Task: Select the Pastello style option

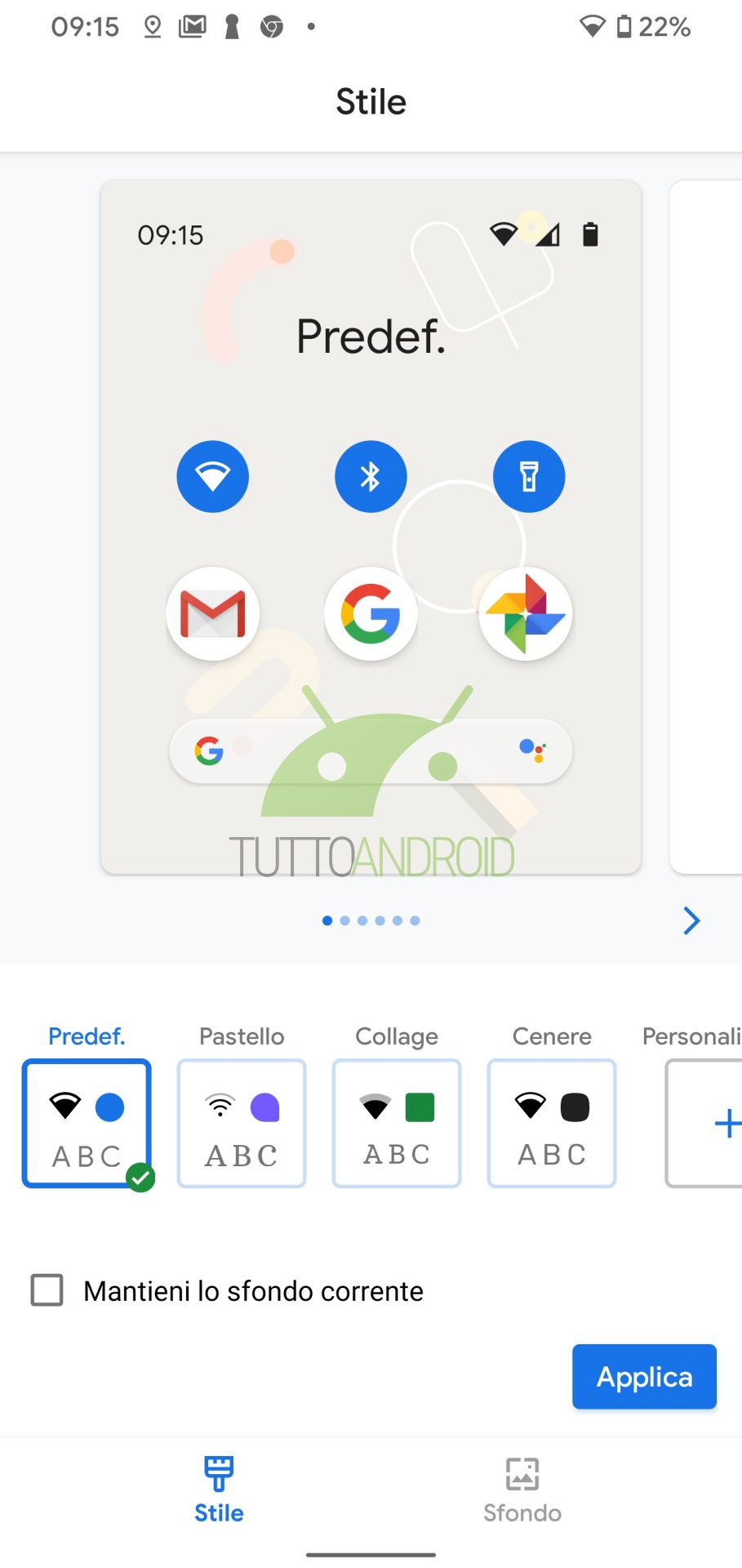Action: pos(242,1123)
